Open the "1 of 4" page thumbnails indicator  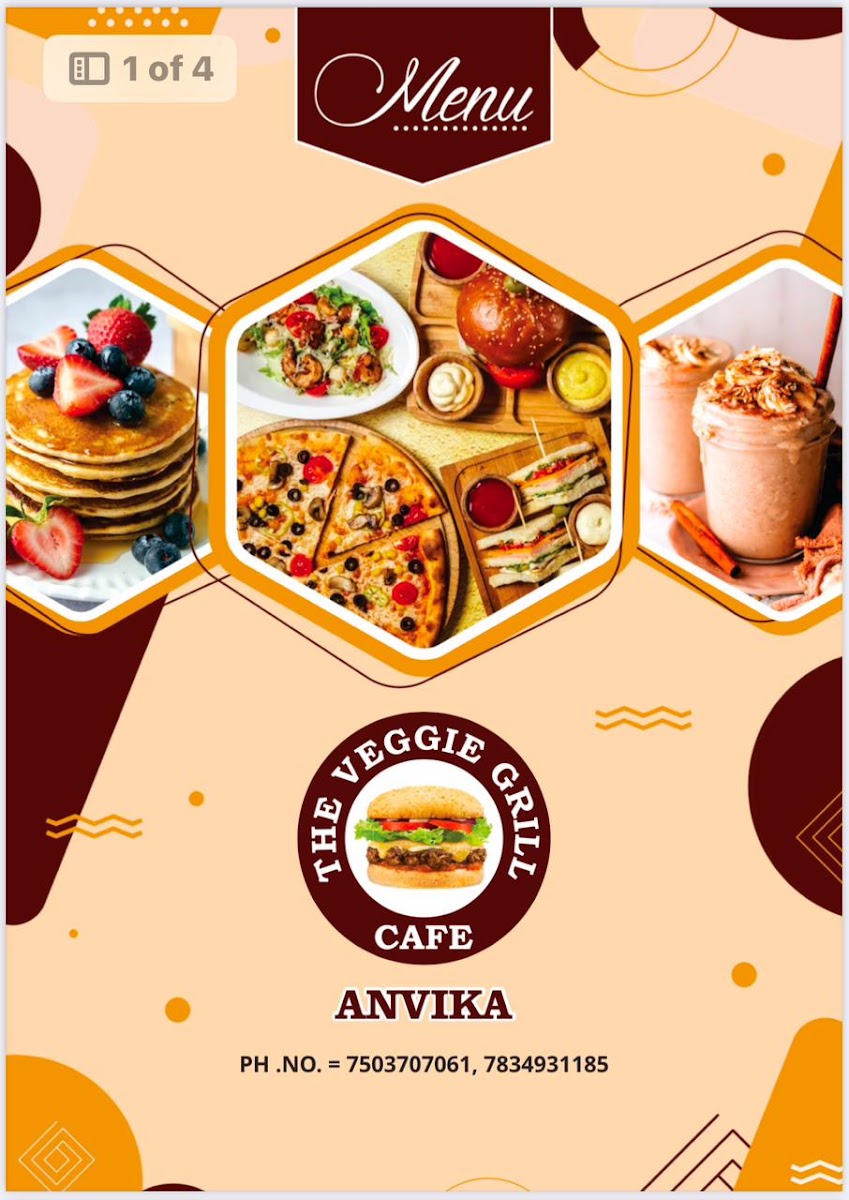[x=140, y=69]
